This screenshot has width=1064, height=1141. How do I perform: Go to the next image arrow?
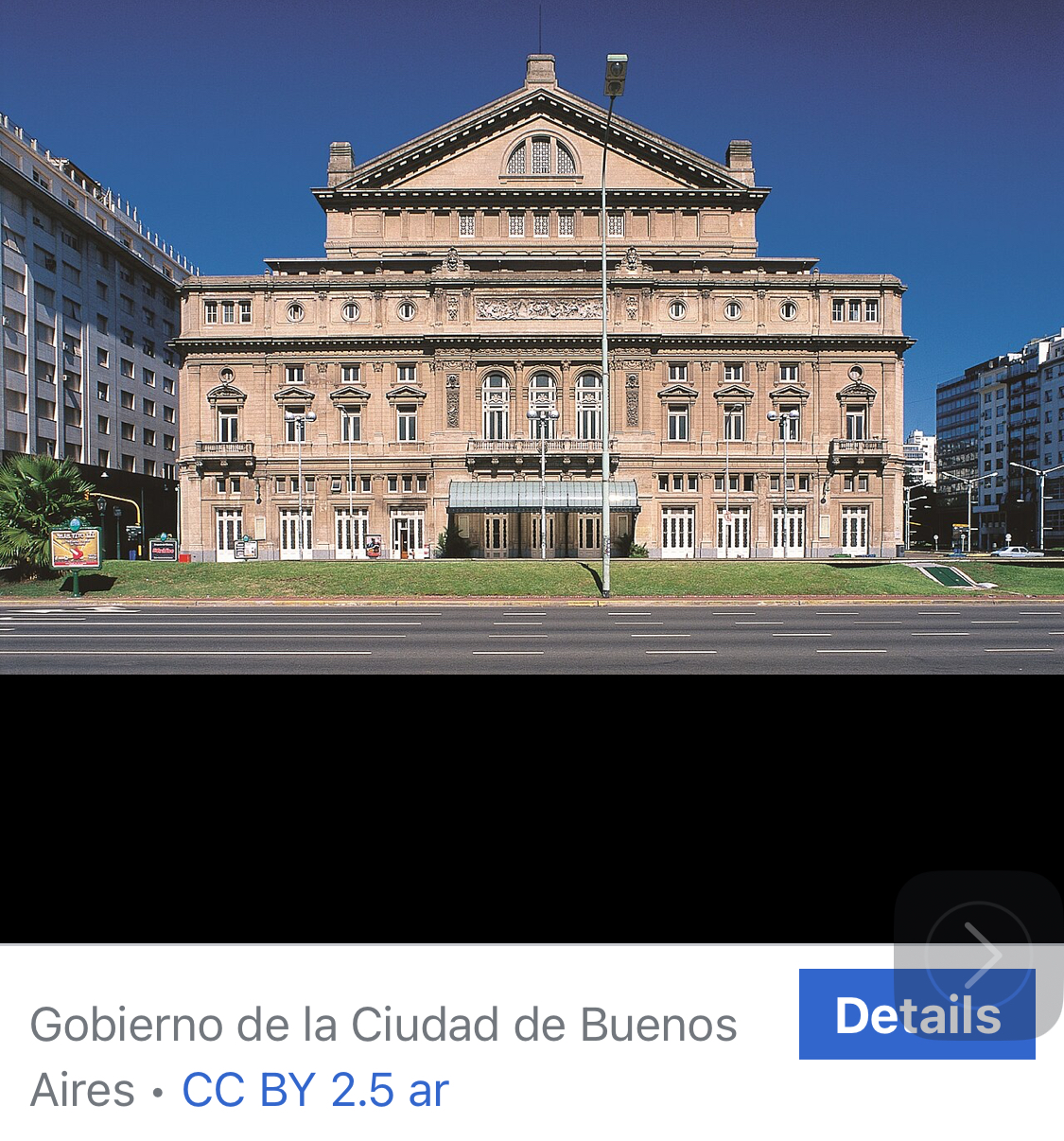(x=979, y=954)
